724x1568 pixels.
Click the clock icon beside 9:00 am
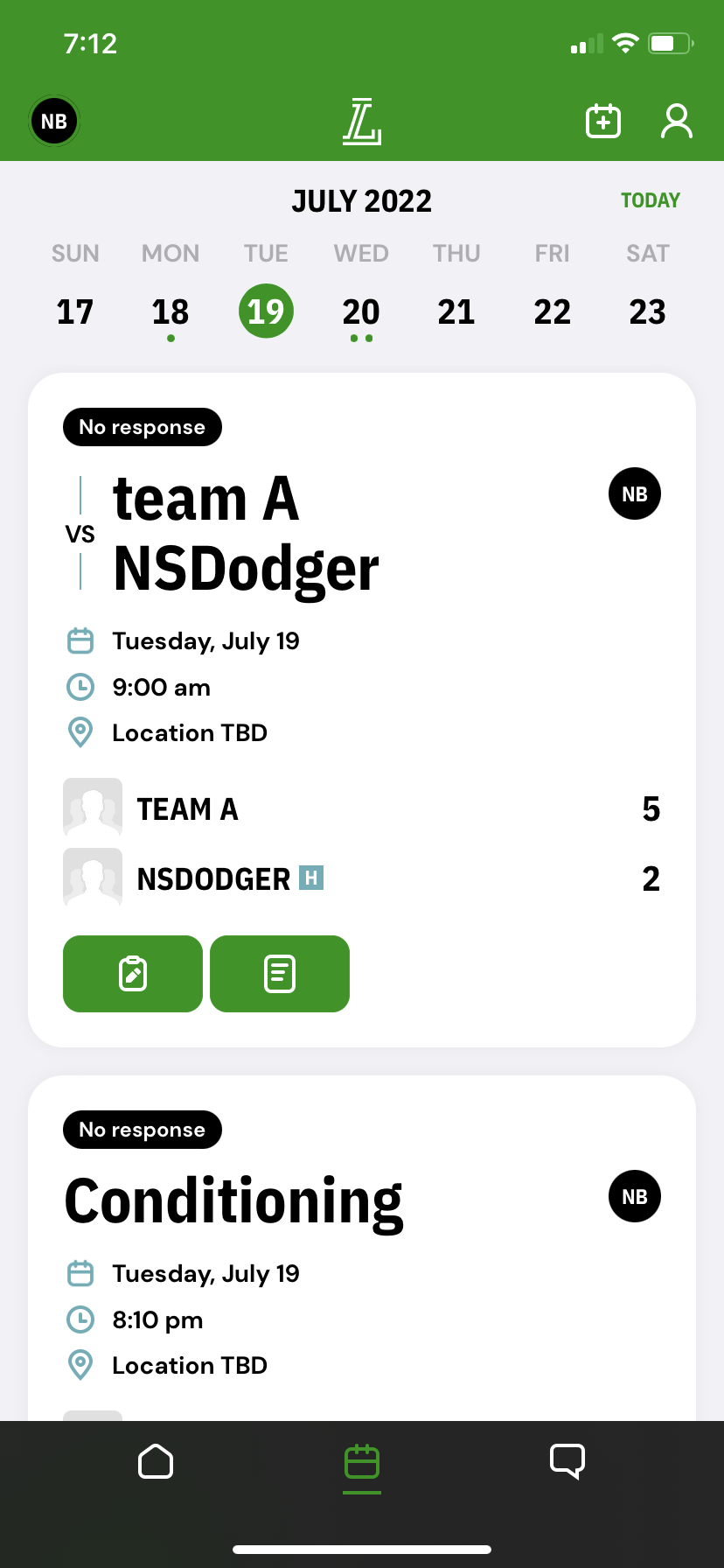[80, 687]
